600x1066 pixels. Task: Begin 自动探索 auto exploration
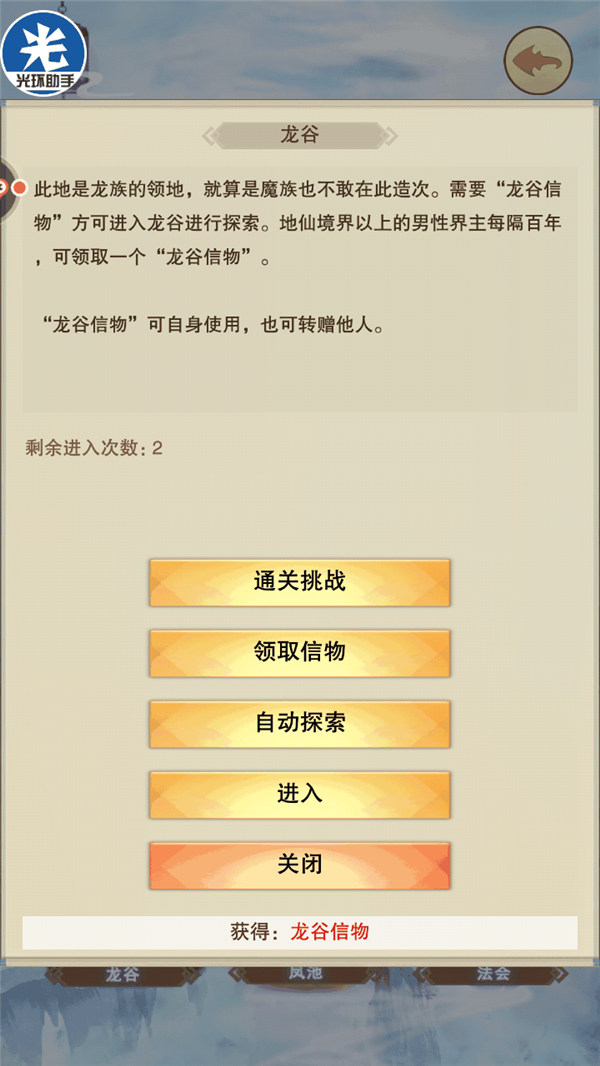300,724
